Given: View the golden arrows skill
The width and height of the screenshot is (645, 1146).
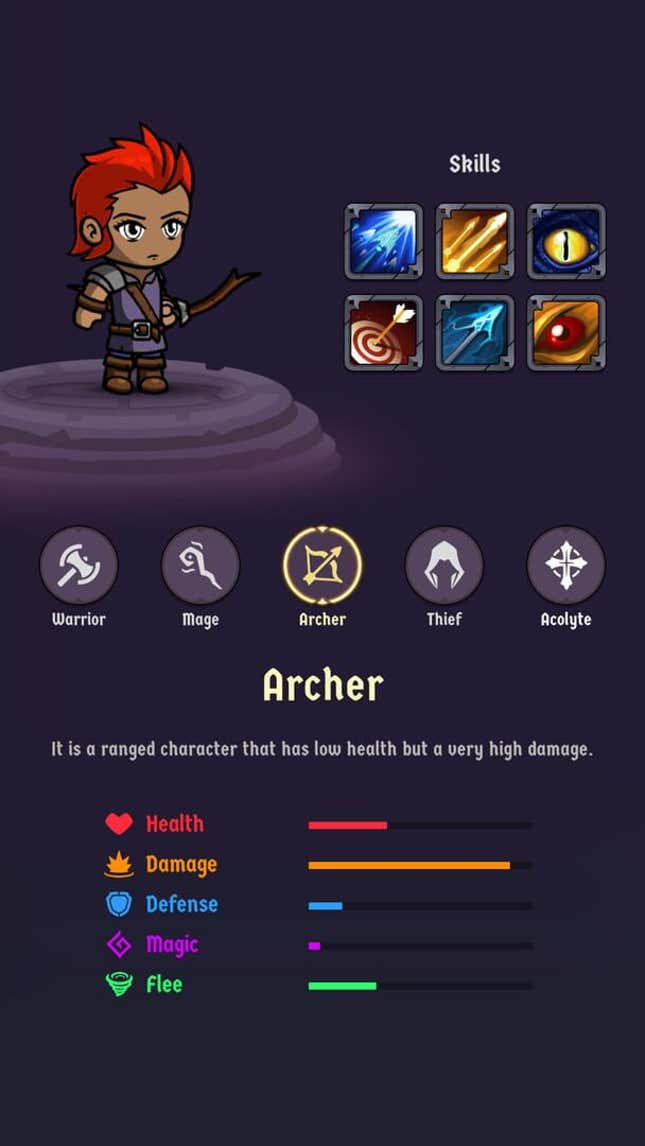Looking at the screenshot, I should click(475, 242).
